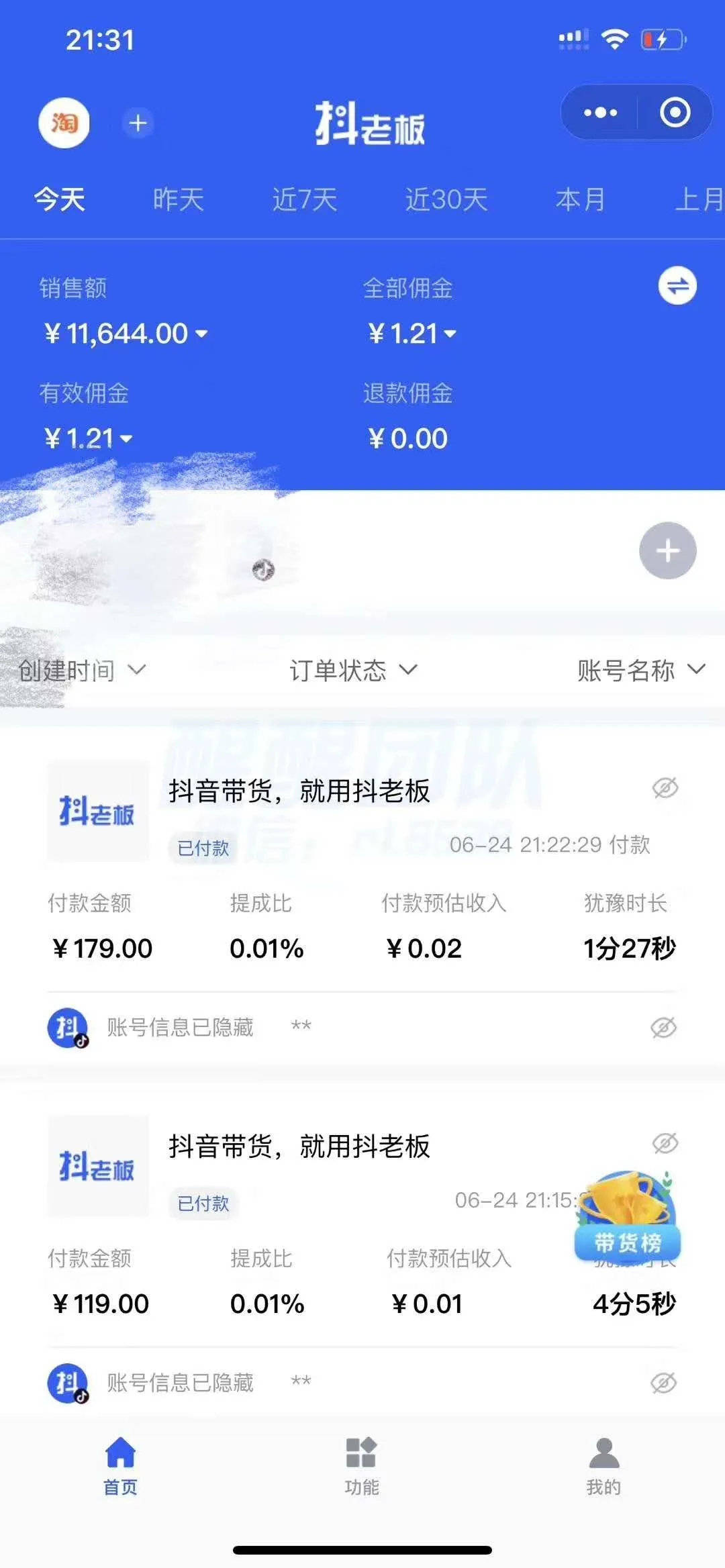Close the mini program with the circle button
This screenshot has width=725, height=1568.
point(675,112)
